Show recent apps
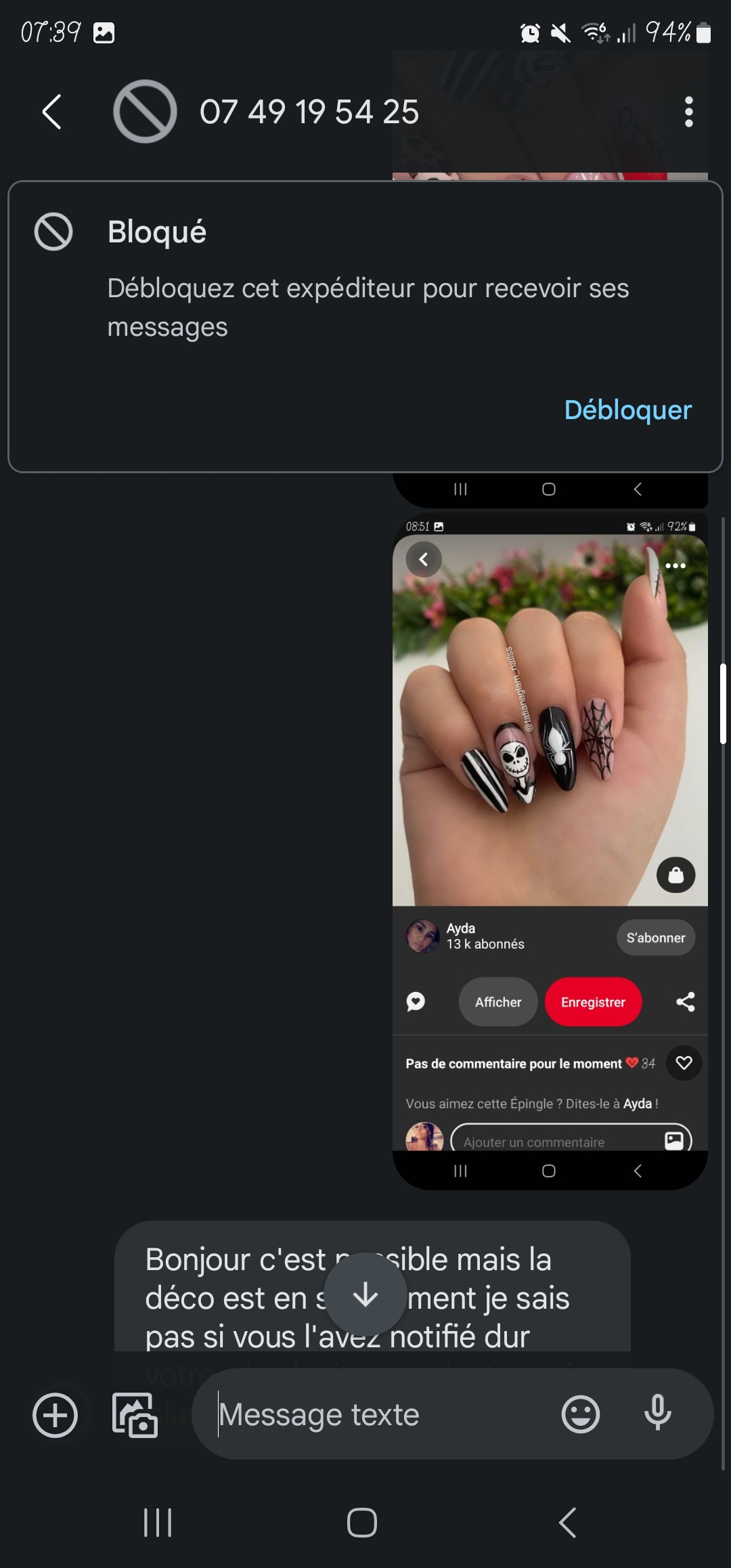 coord(158,1523)
